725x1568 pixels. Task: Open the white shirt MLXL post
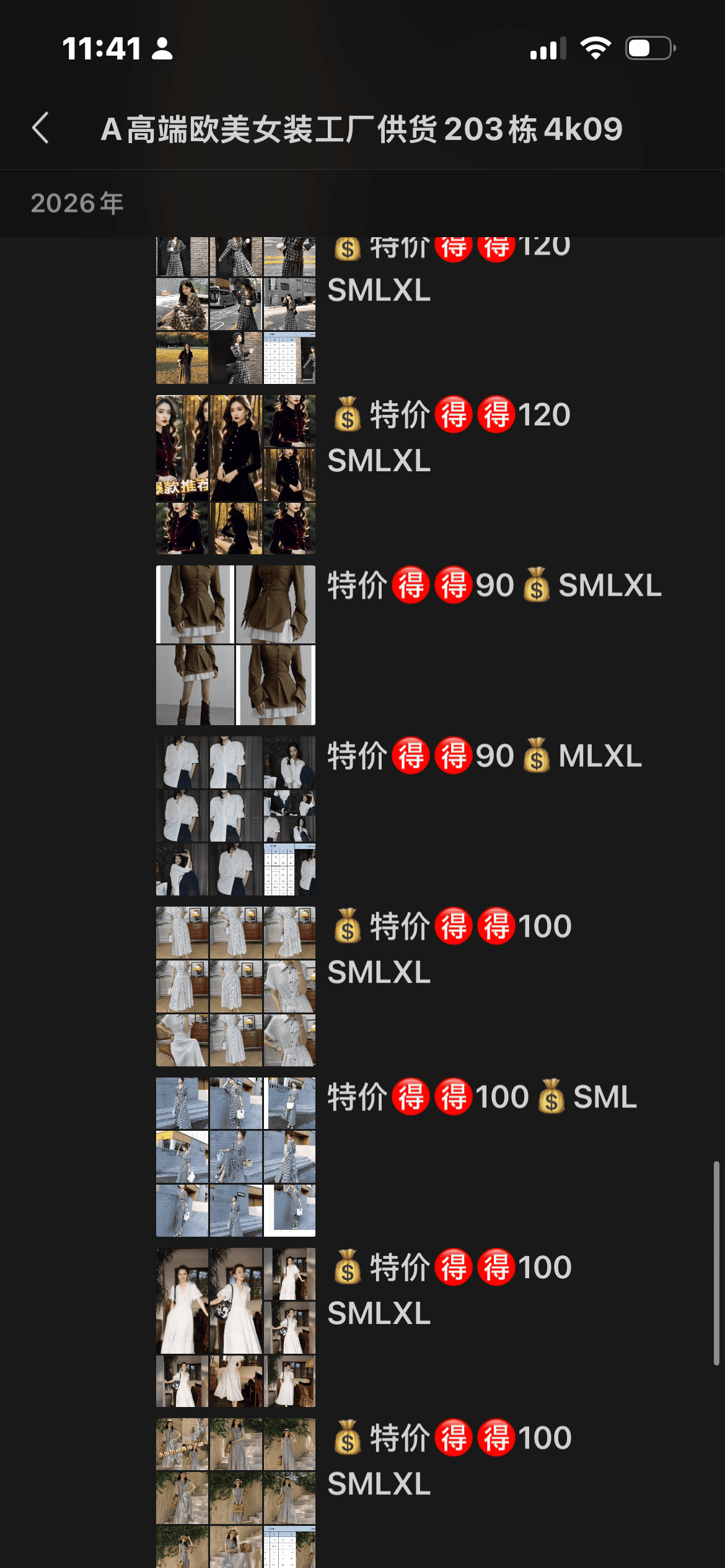[235, 815]
